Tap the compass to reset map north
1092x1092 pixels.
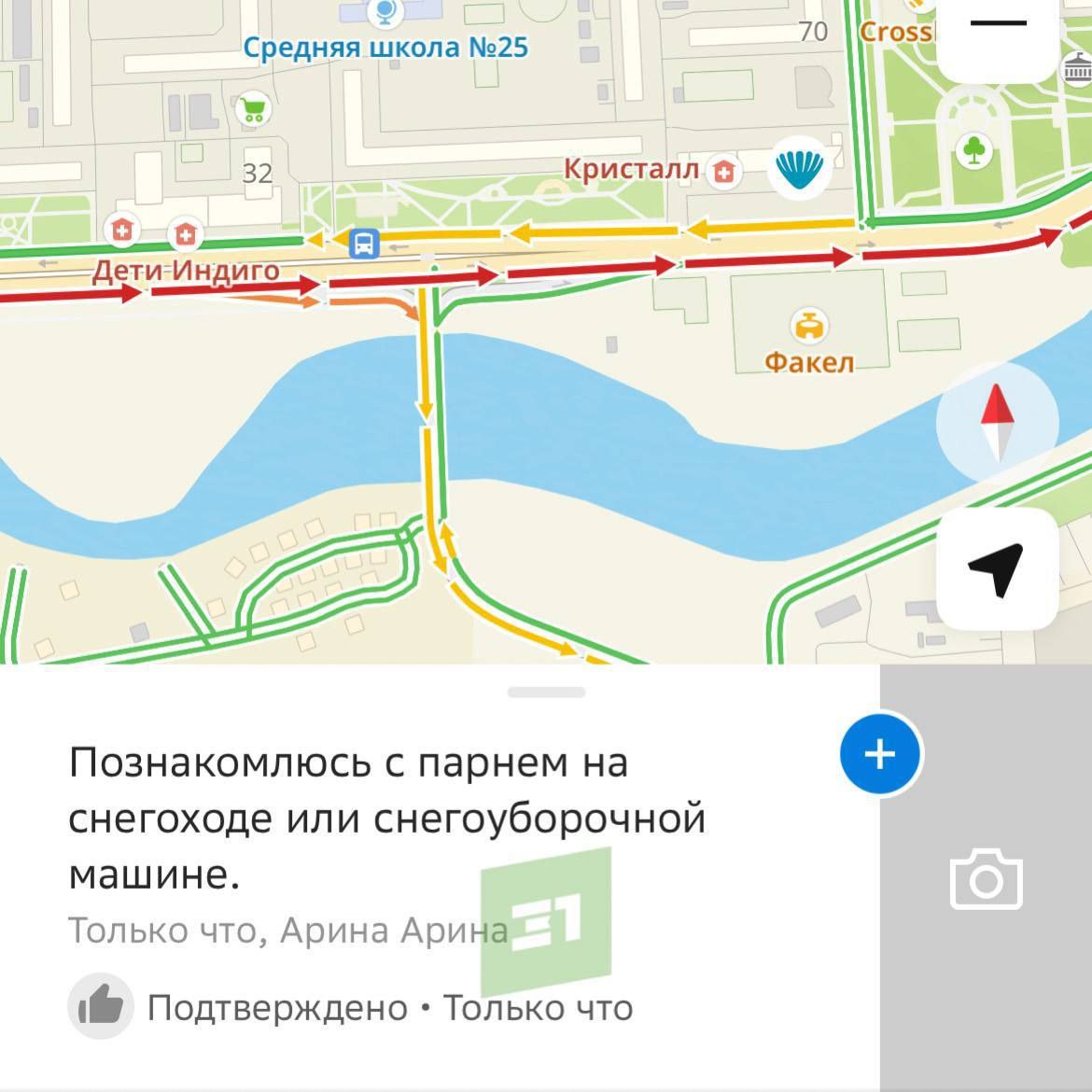coord(997,423)
